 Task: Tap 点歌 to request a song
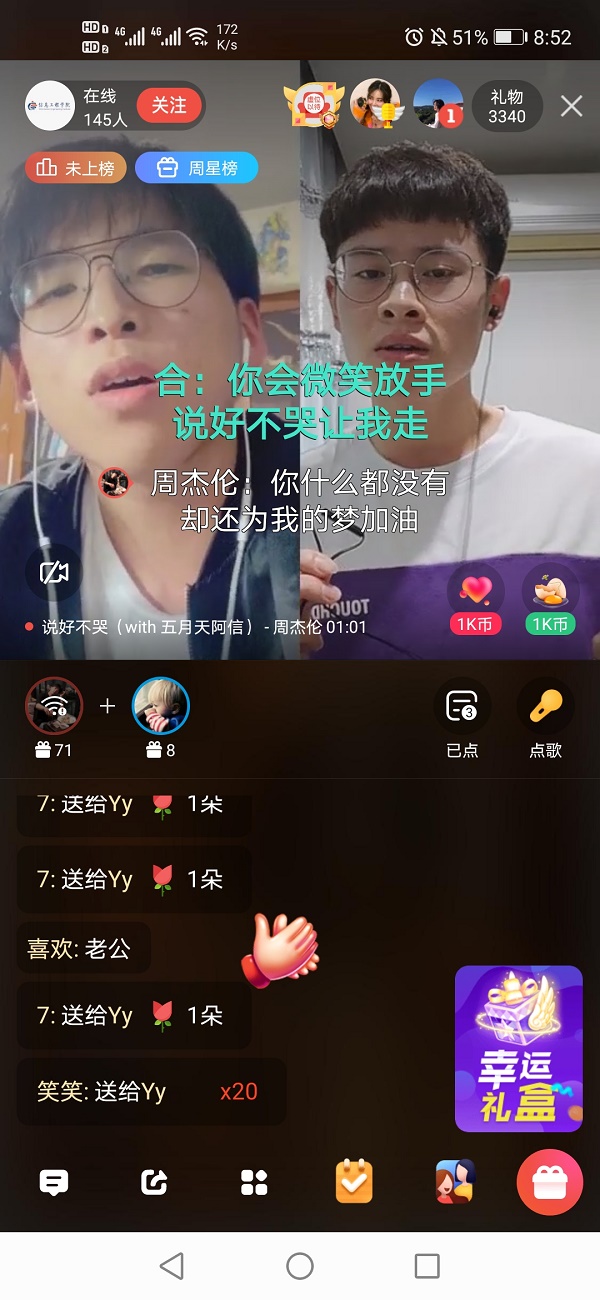click(545, 716)
